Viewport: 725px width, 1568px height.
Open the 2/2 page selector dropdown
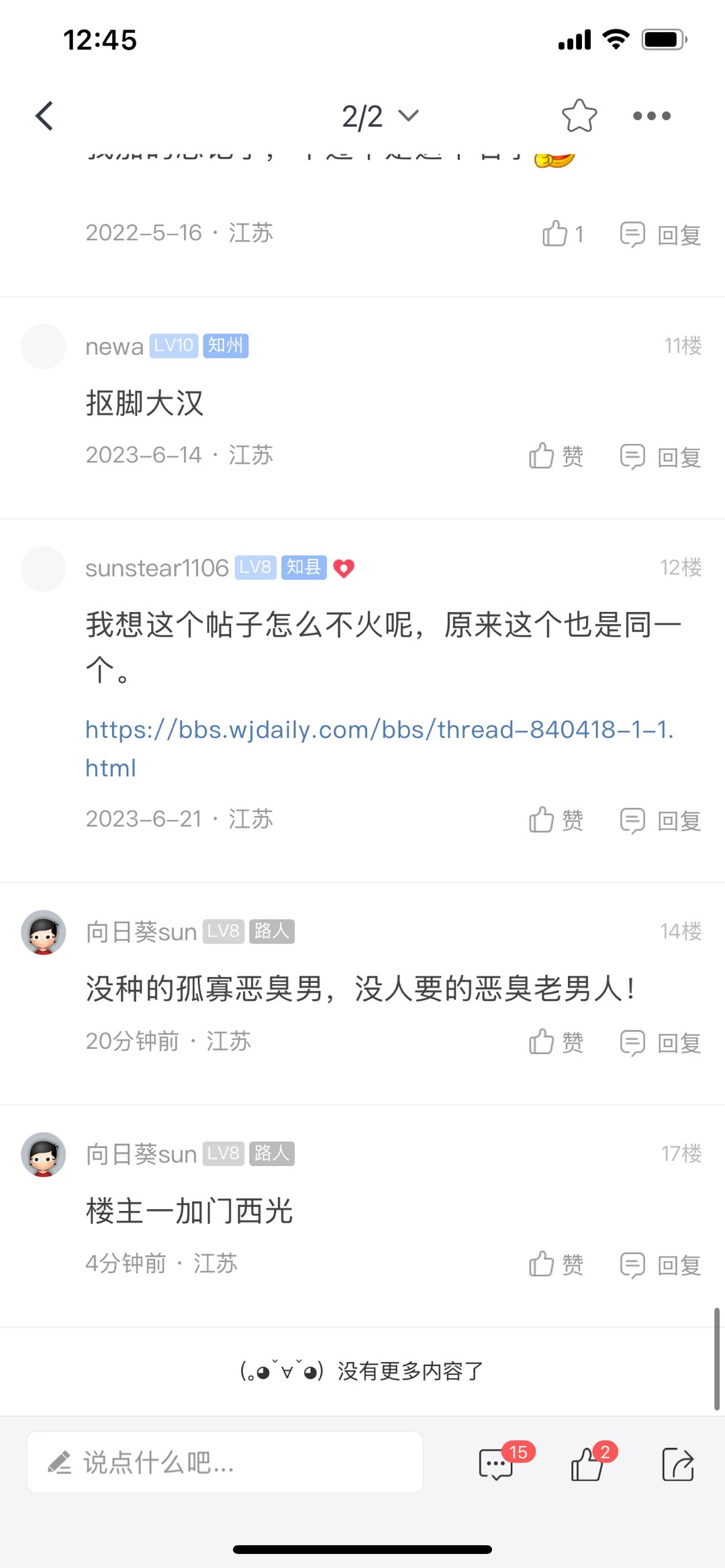coord(380,117)
